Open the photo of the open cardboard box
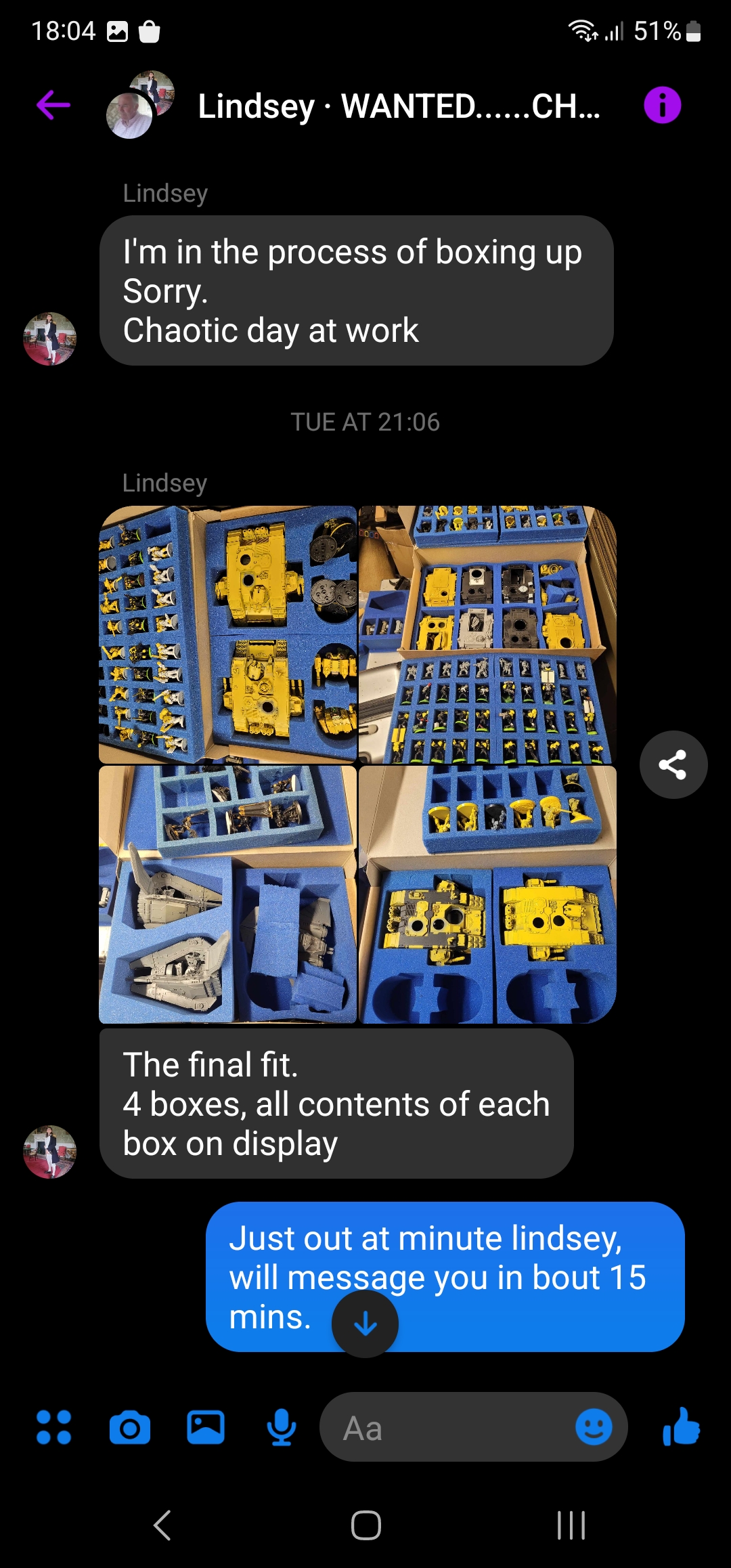The image size is (731, 1568). [487, 634]
